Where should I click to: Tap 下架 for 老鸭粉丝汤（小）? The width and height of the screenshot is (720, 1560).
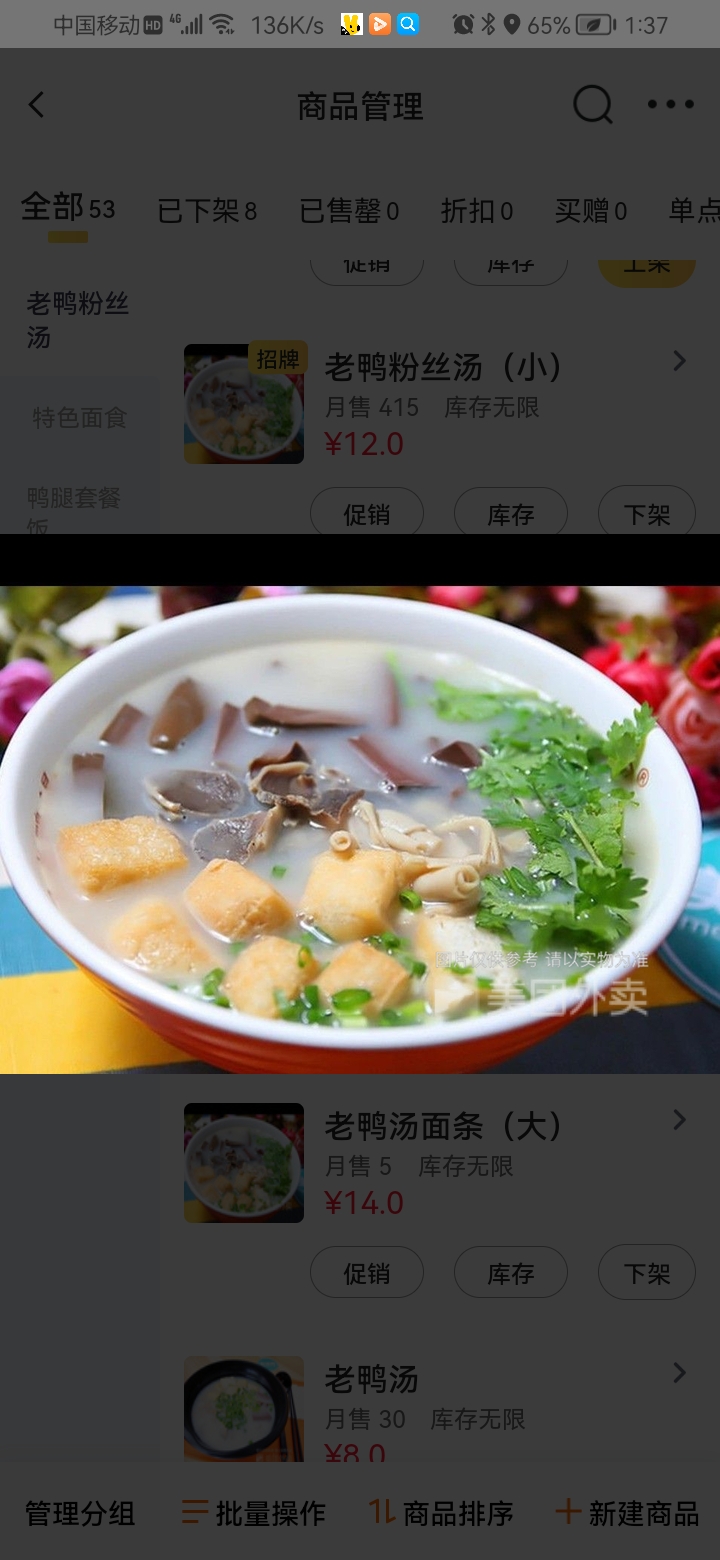click(x=647, y=514)
